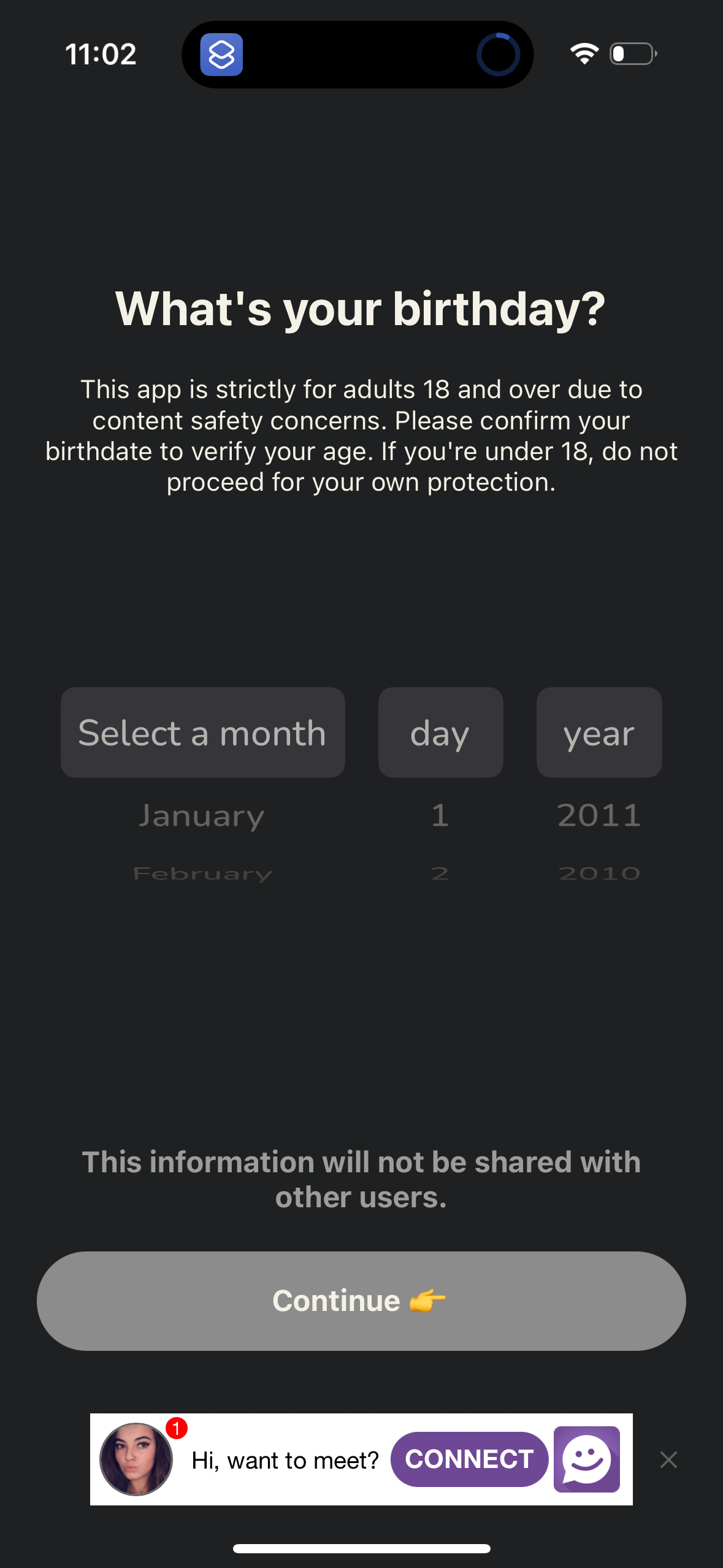Open the year picker dropdown
This screenshot has height=1568, width=723.
[x=598, y=732]
